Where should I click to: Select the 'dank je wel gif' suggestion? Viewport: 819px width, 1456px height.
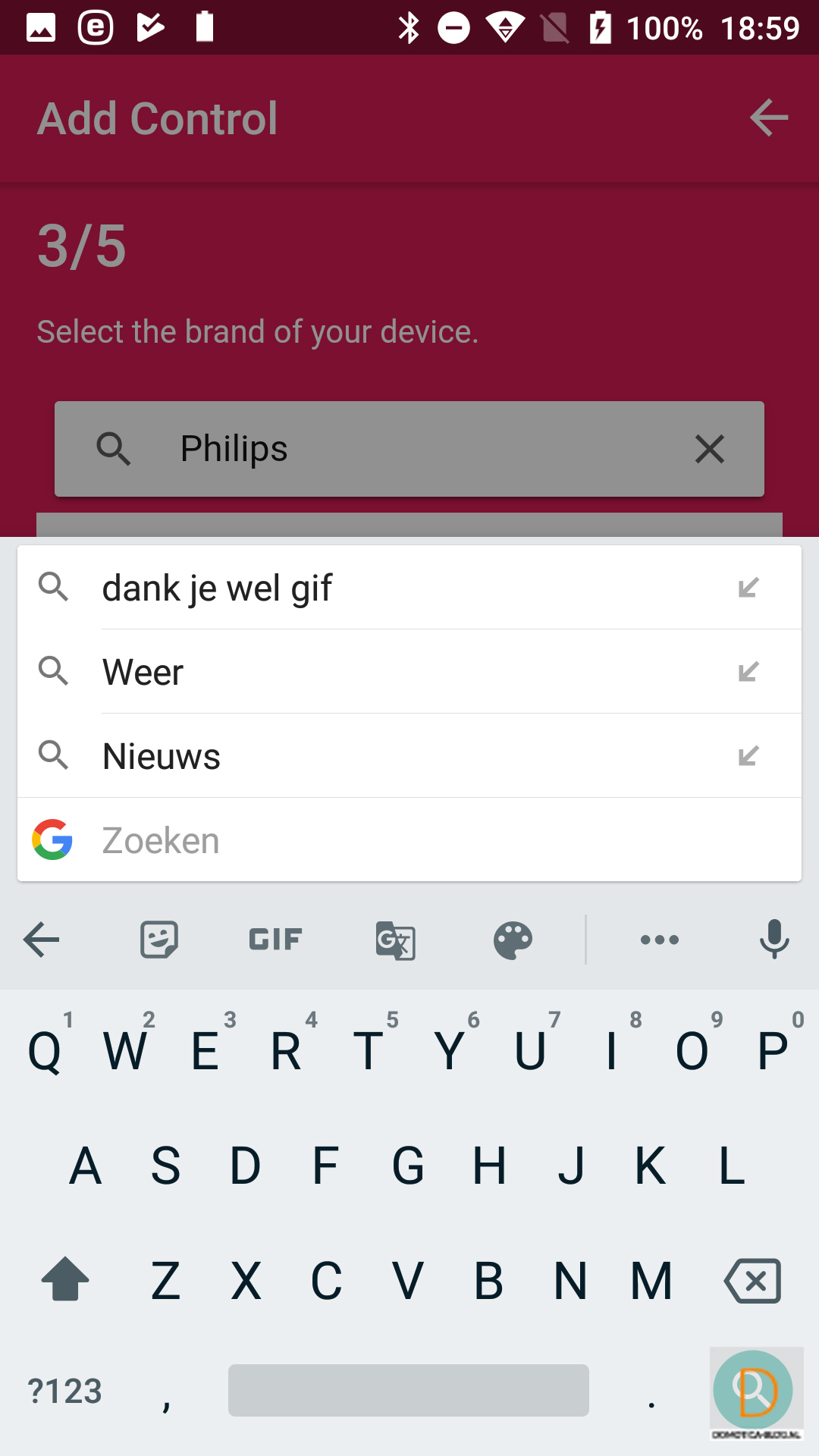pyautogui.click(x=409, y=588)
